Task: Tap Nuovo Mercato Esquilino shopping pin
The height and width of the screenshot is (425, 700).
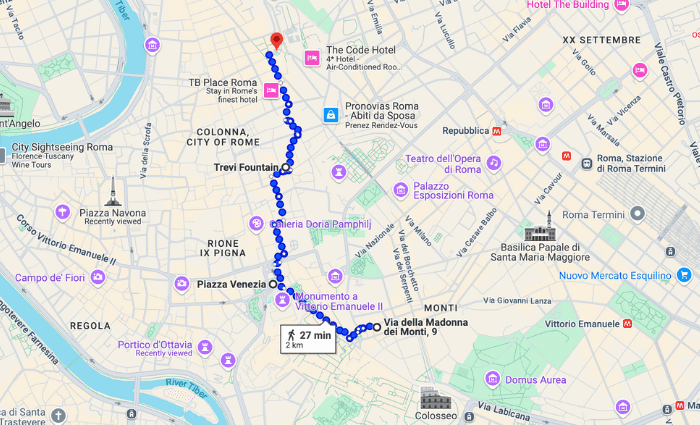Action: click(x=684, y=275)
